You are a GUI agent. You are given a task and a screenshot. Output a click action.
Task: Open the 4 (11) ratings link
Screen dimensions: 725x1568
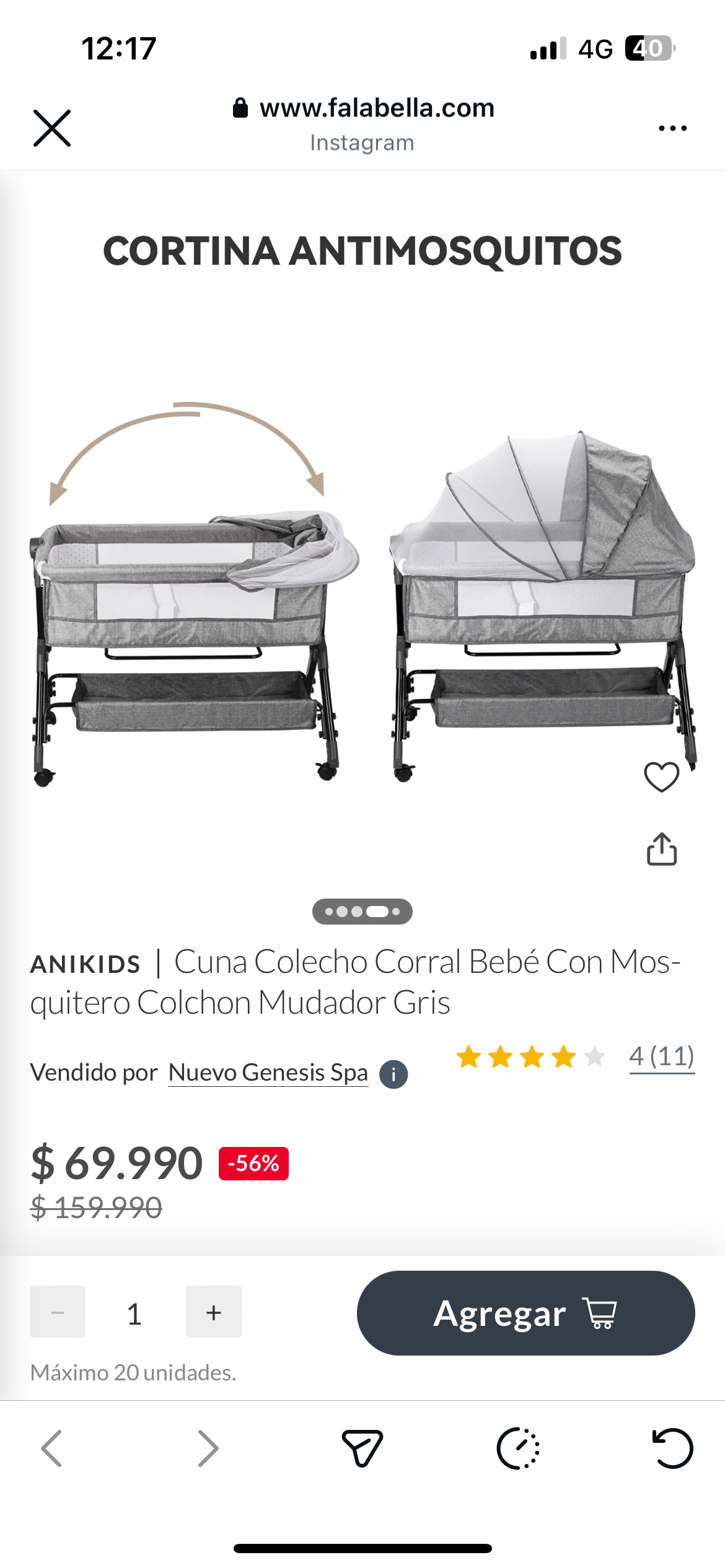point(661,1056)
